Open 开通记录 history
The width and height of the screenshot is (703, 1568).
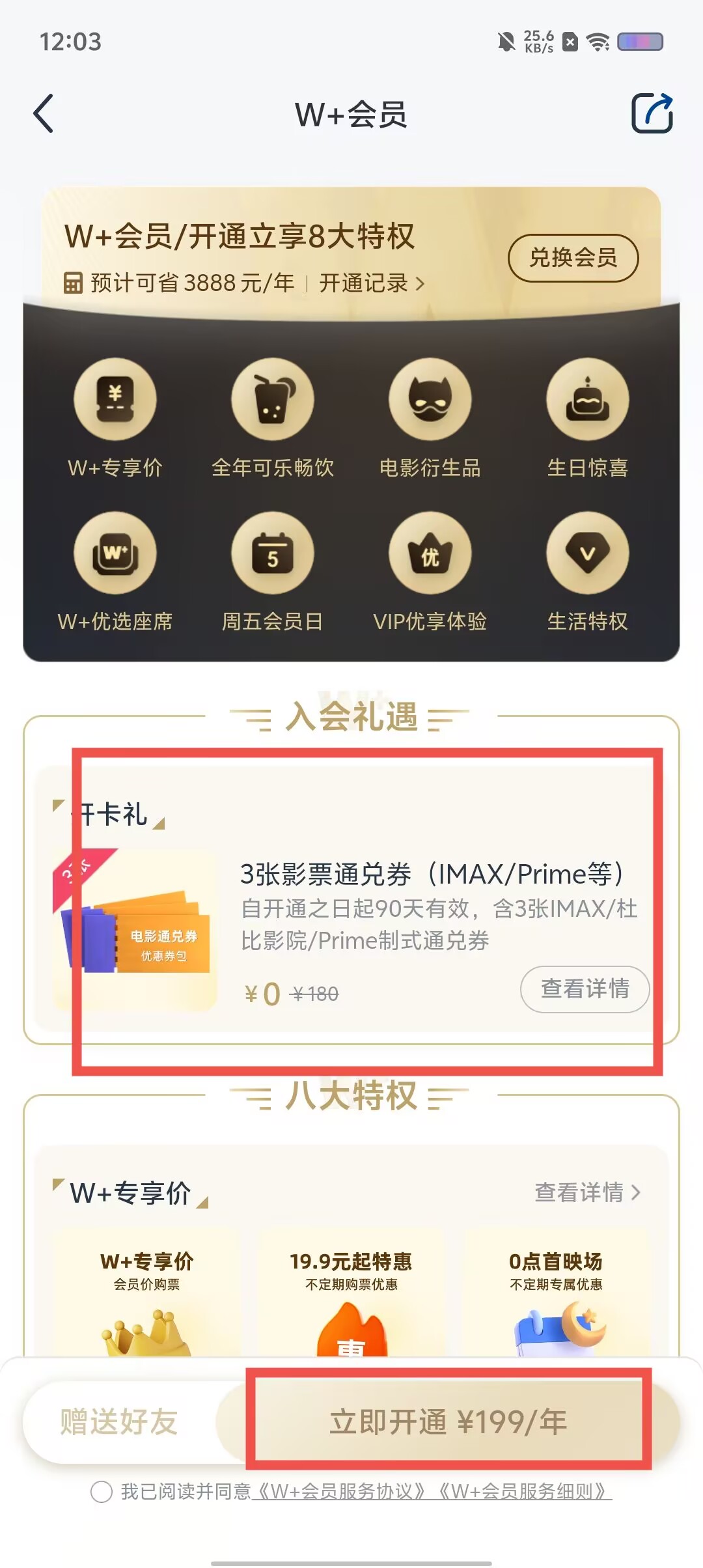pos(371,283)
